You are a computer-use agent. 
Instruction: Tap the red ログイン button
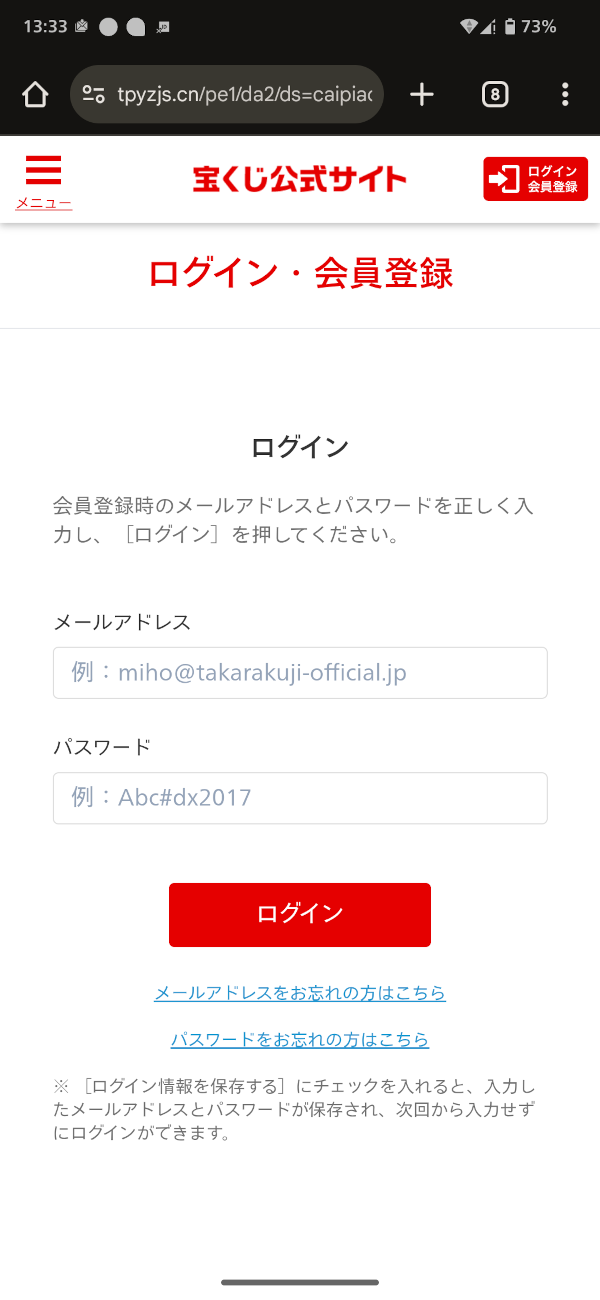(300, 914)
